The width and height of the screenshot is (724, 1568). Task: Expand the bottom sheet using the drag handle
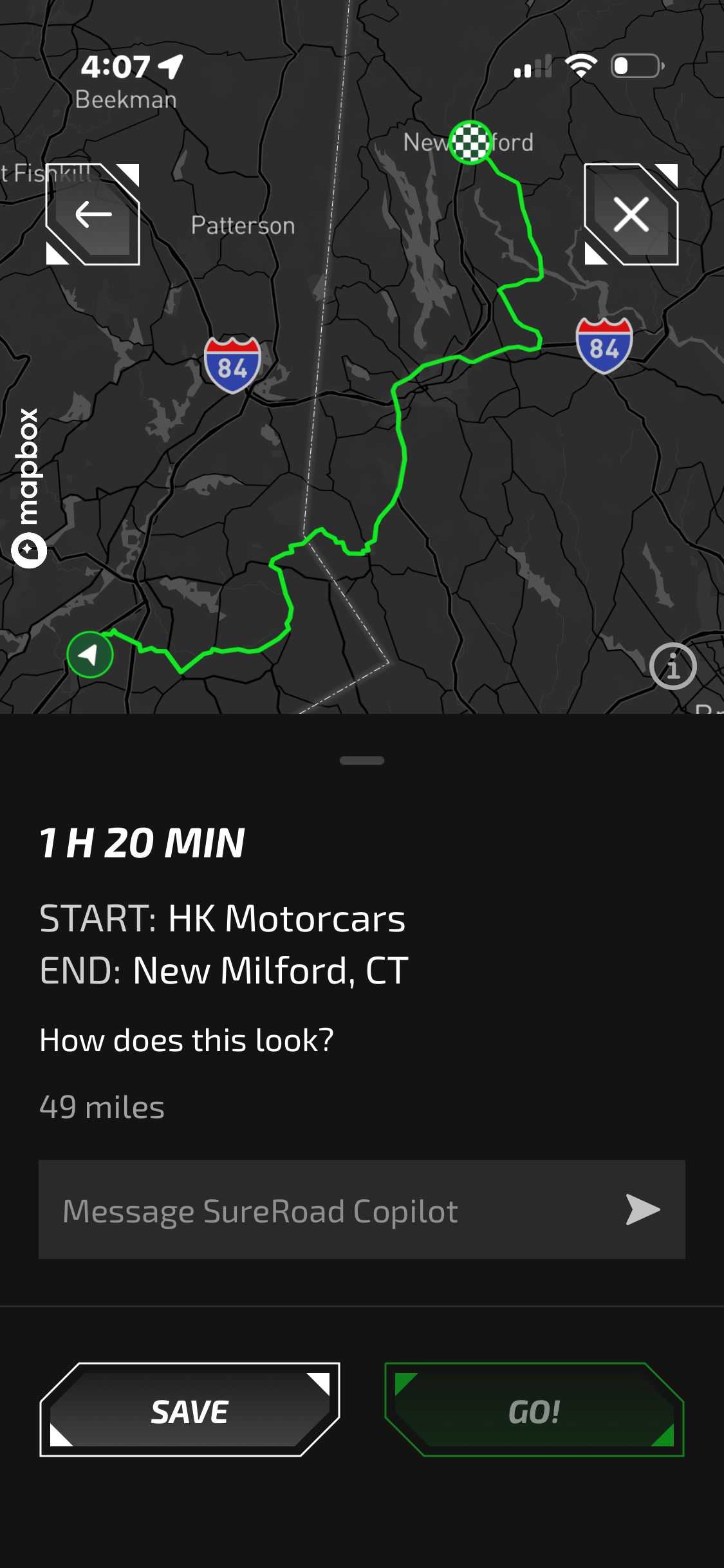(362, 760)
